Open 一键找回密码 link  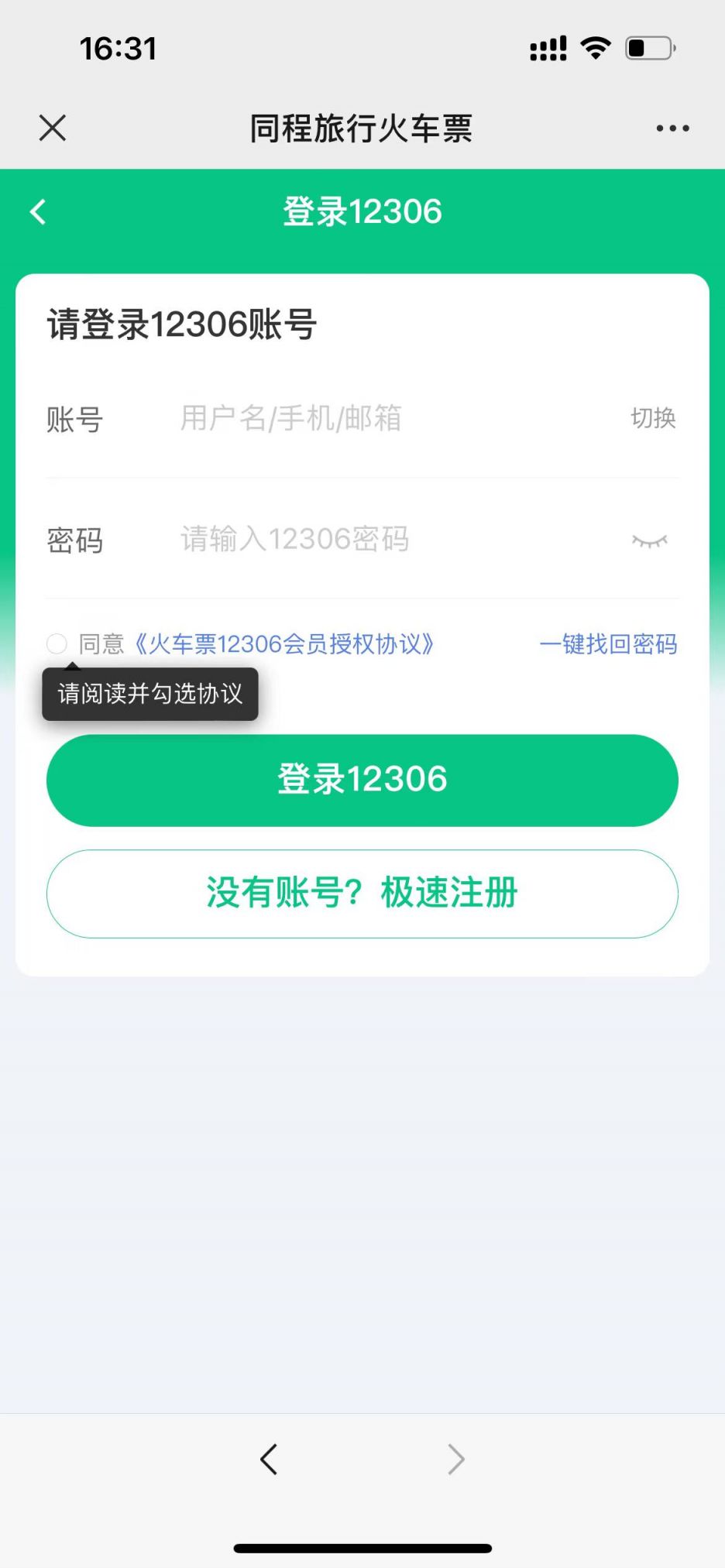click(608, 644)
